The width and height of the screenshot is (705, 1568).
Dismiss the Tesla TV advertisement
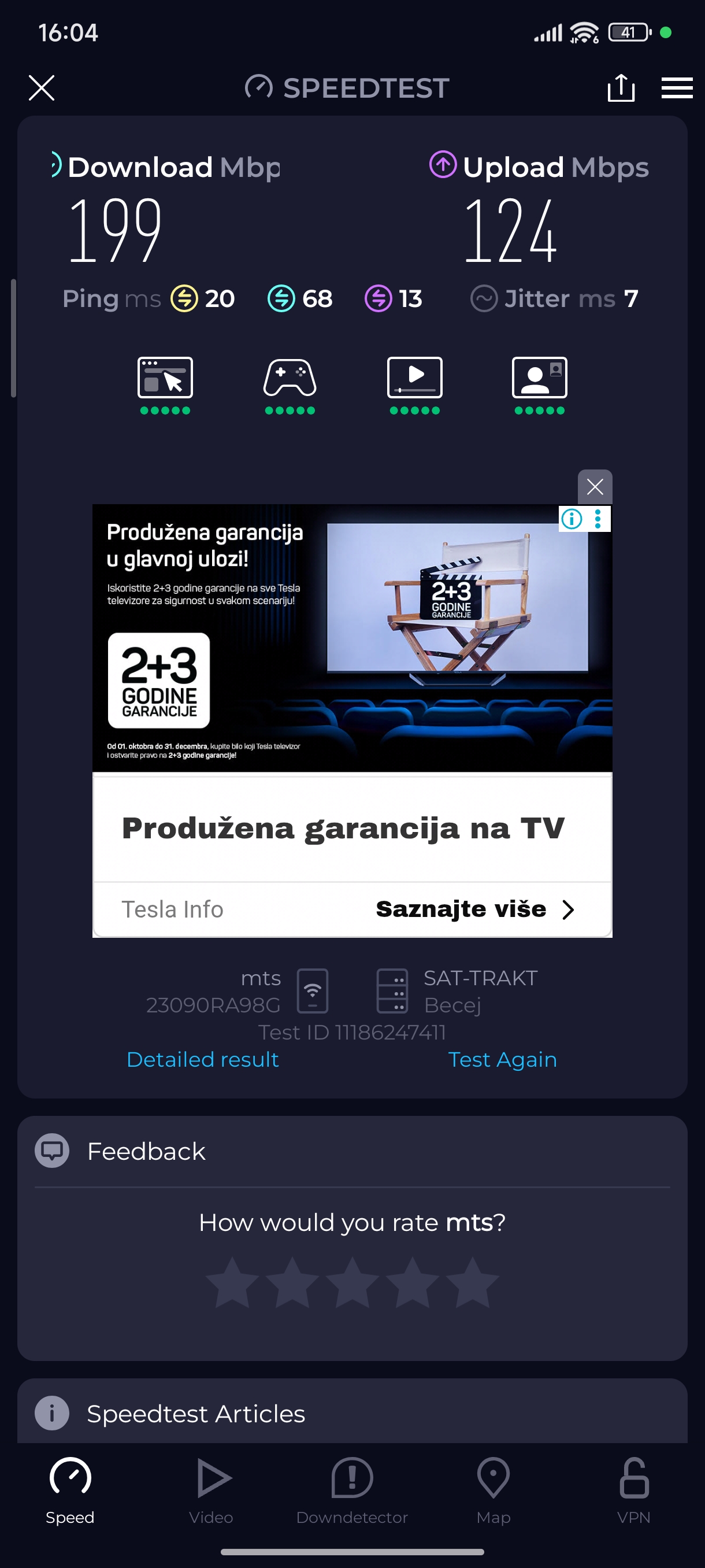594,486
